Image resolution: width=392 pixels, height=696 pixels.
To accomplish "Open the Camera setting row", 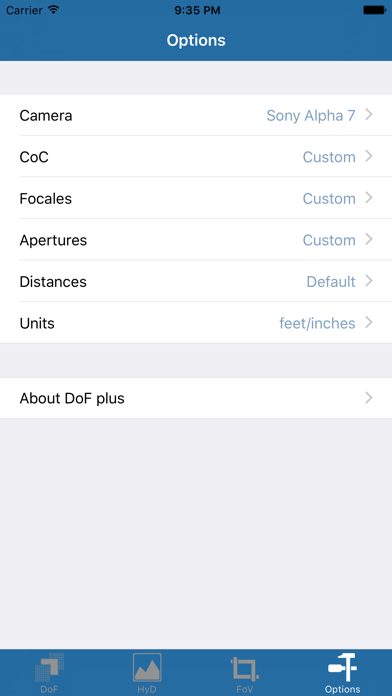I will pos(196,115).
